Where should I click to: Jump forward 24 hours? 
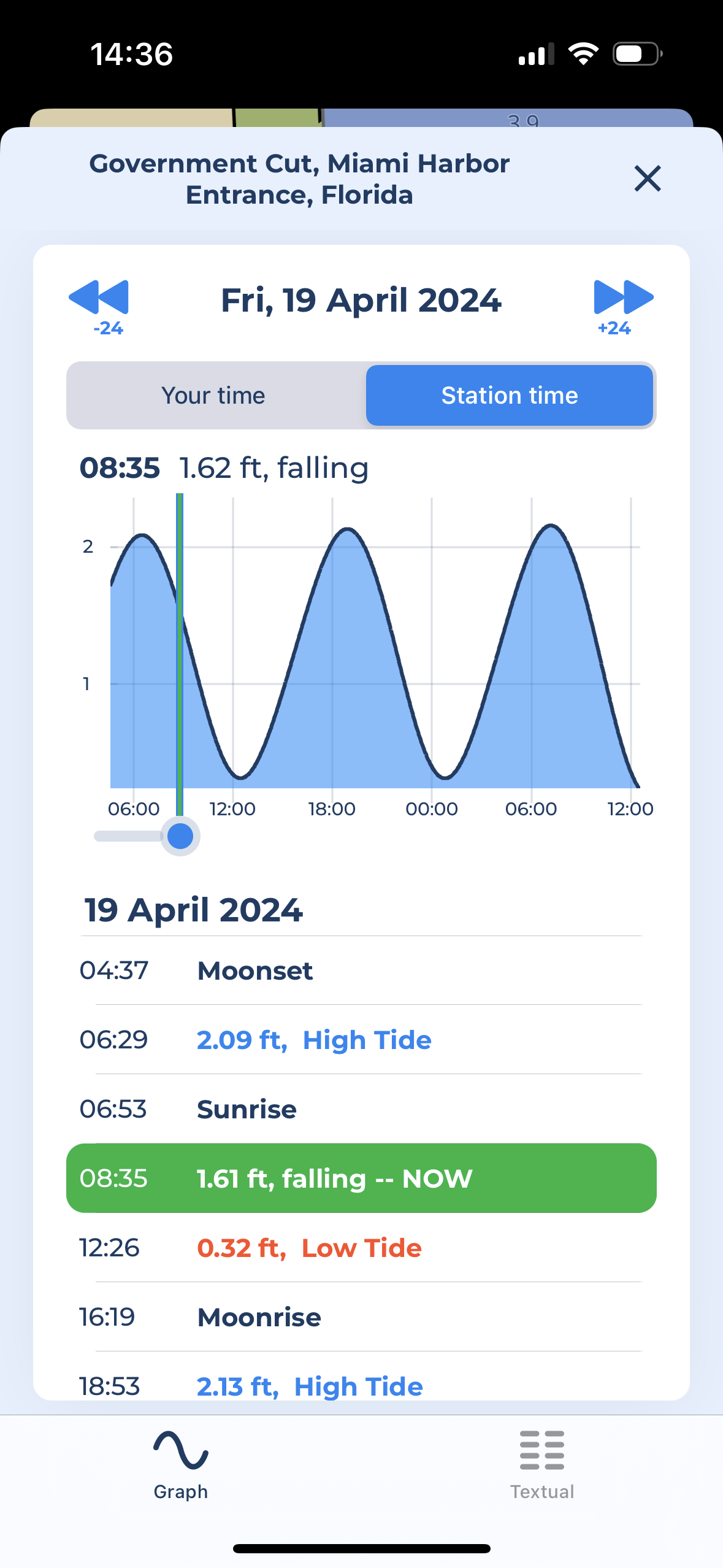pos(622,307)
